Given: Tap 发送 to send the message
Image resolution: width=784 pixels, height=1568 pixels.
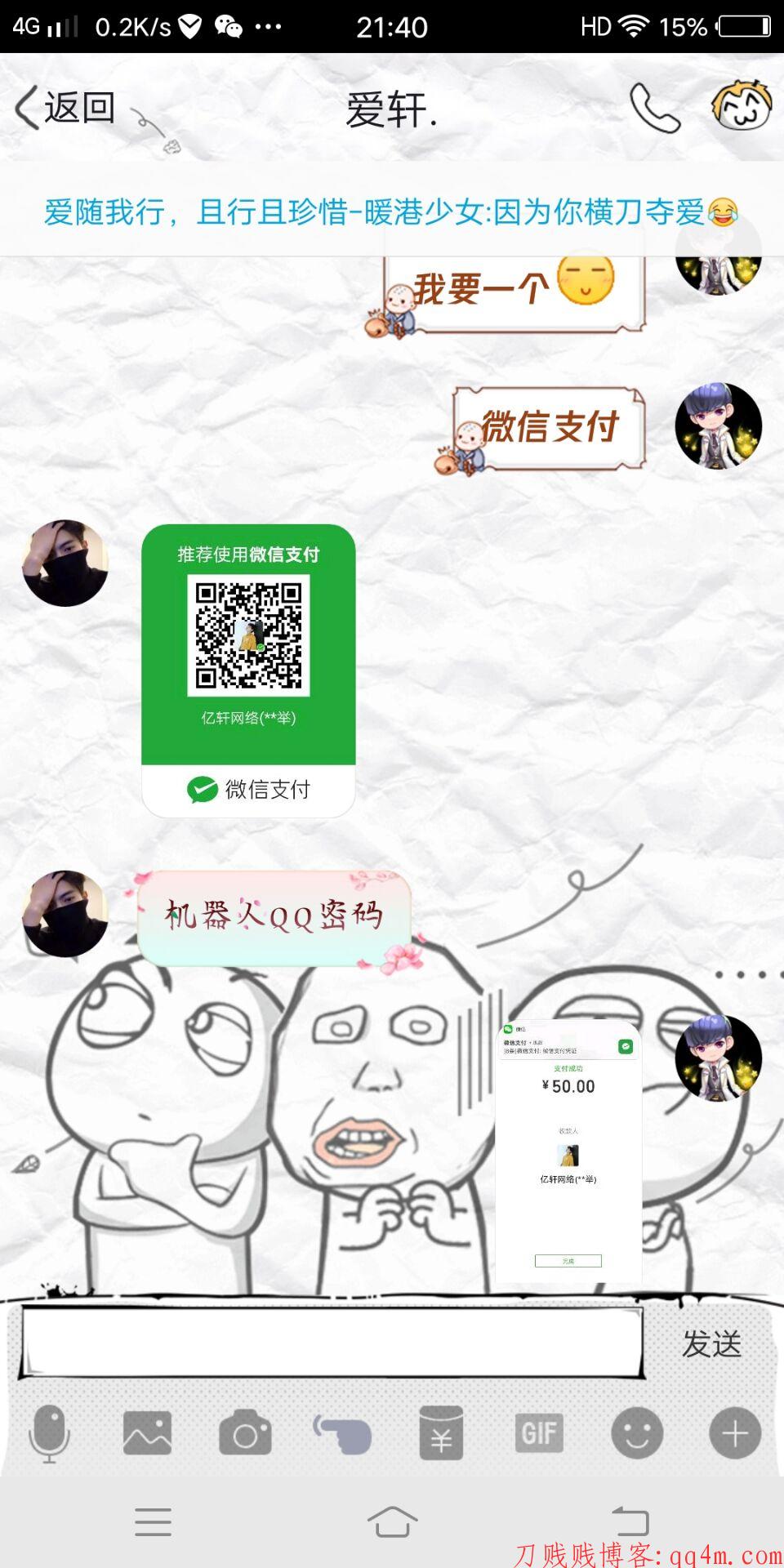Looking at the screenshot, I should (712, 1343).
